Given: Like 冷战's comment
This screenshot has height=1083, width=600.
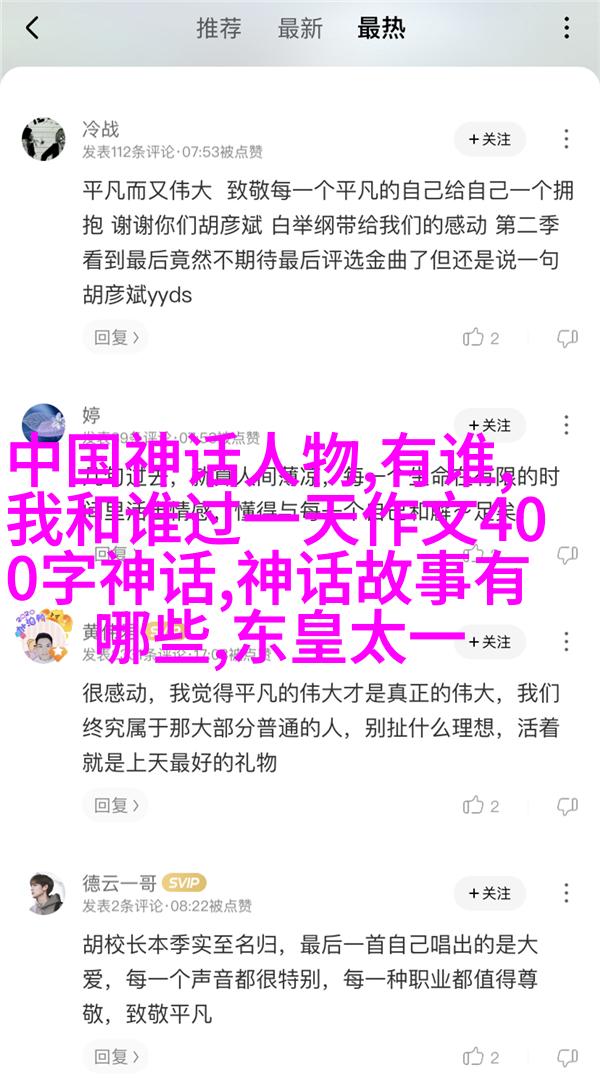Looking at the screenshot, I should coord(481,338).
